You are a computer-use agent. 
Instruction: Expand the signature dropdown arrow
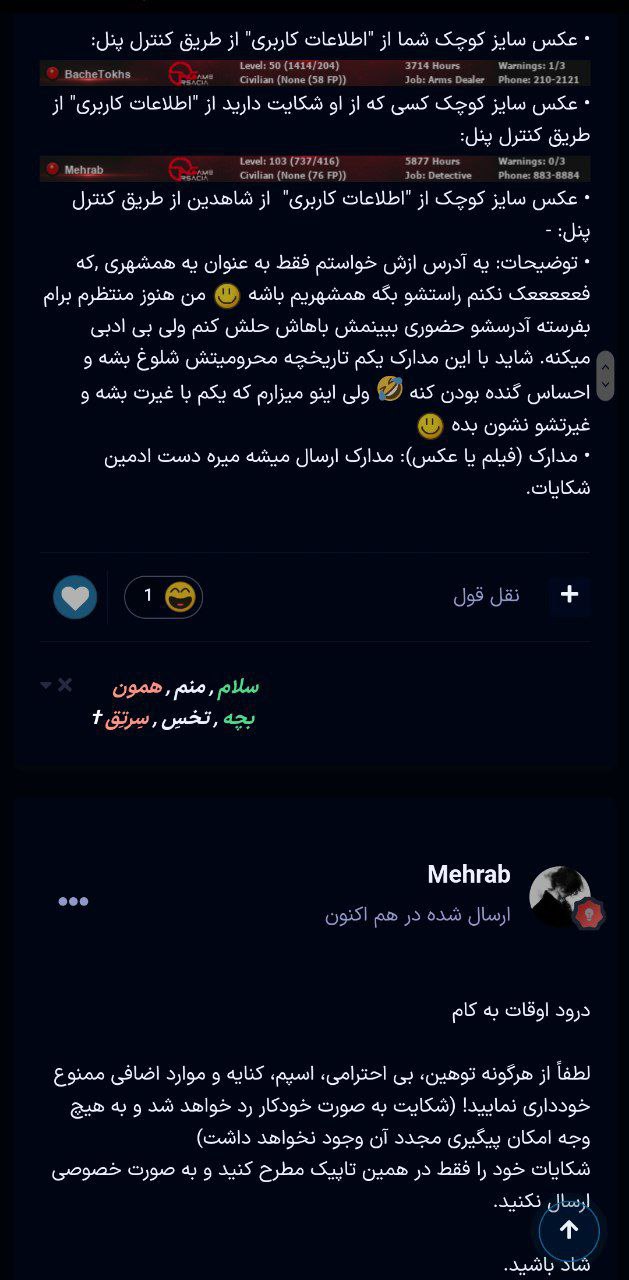46,685
